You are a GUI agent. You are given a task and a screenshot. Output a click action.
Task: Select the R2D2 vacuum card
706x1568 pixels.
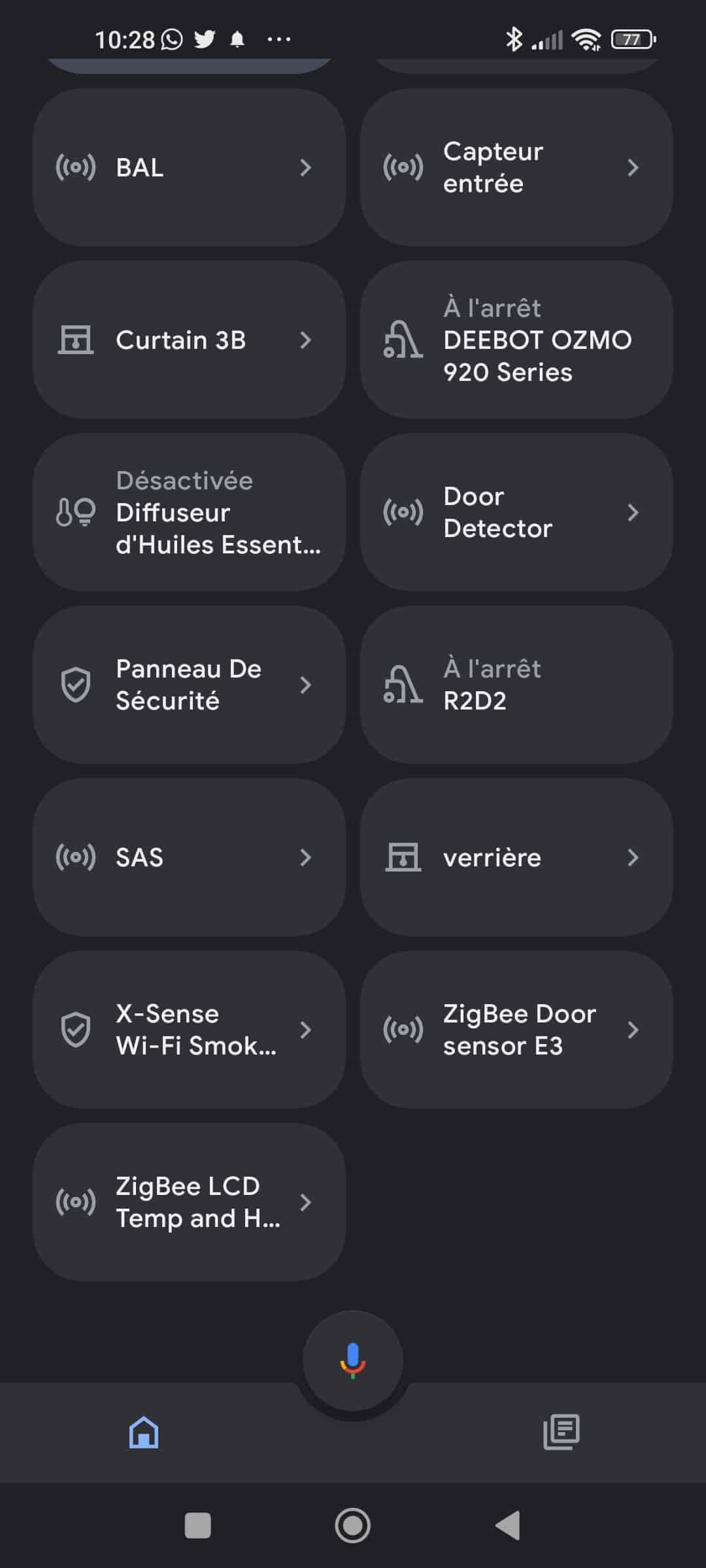point(516,685)
